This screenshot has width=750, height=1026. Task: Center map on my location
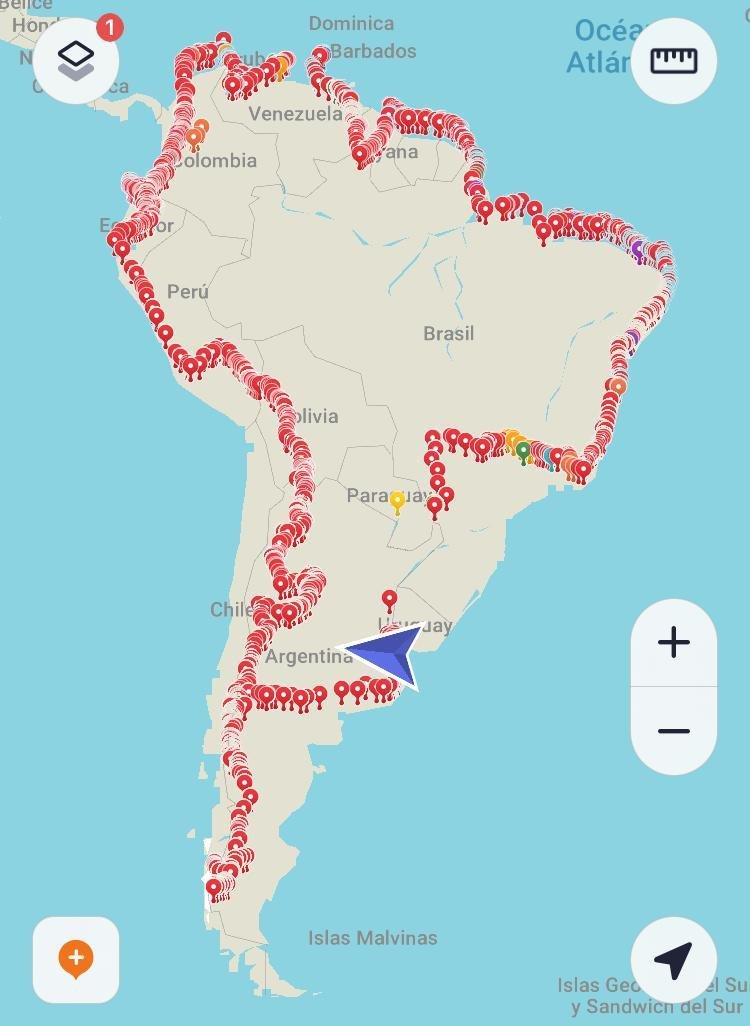(x=673, y=959)
